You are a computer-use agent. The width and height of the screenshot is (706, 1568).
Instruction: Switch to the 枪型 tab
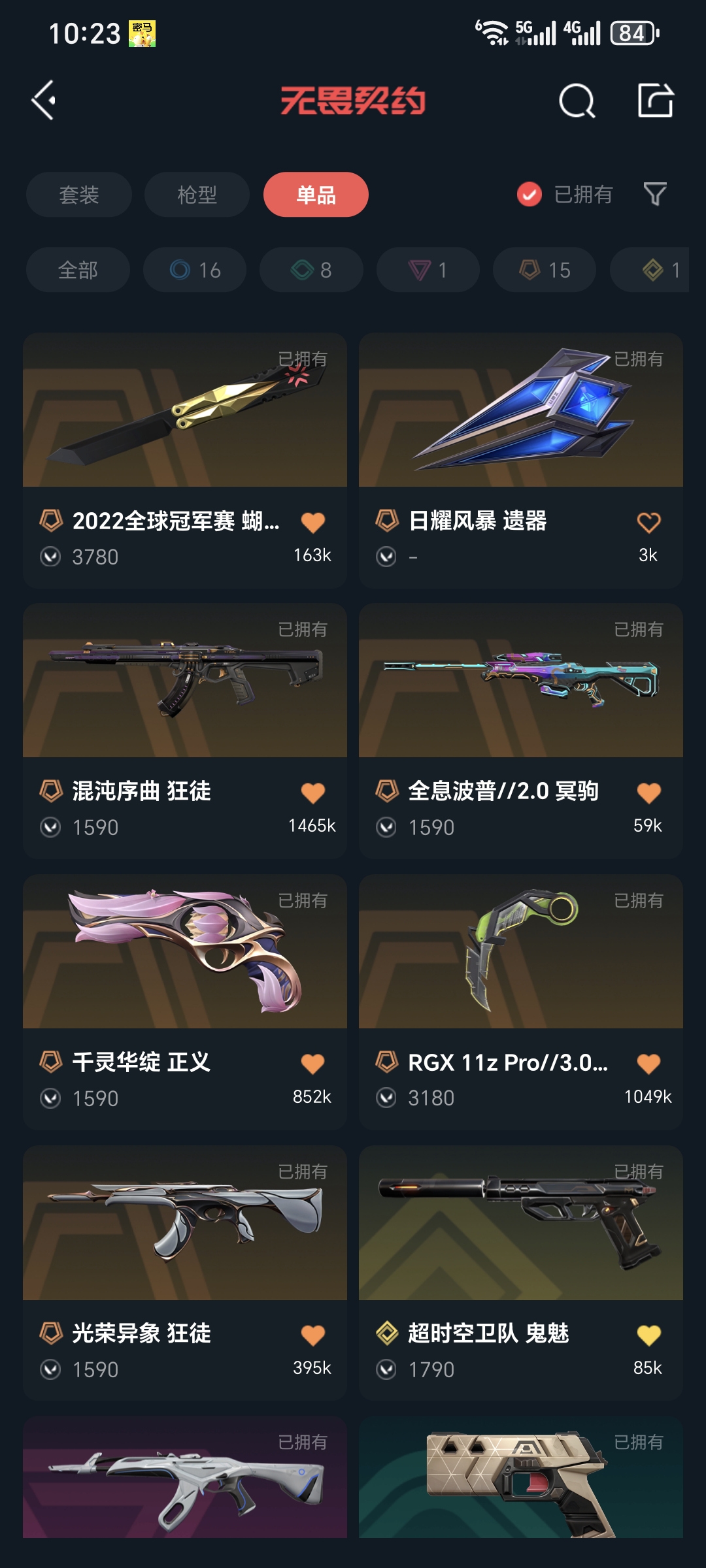pyautogui.click(x=197, y=195)
